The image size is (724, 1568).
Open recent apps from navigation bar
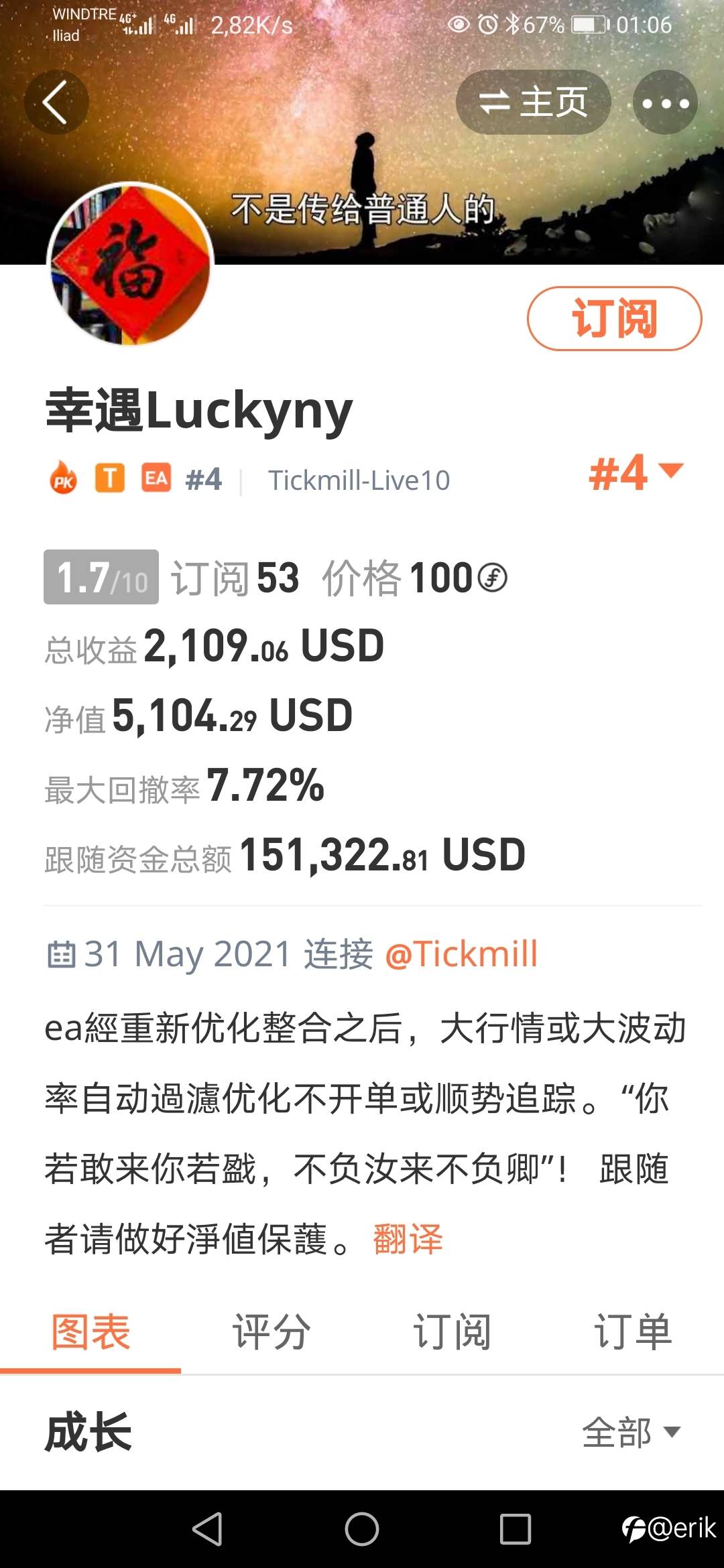tap(516, 1529)
